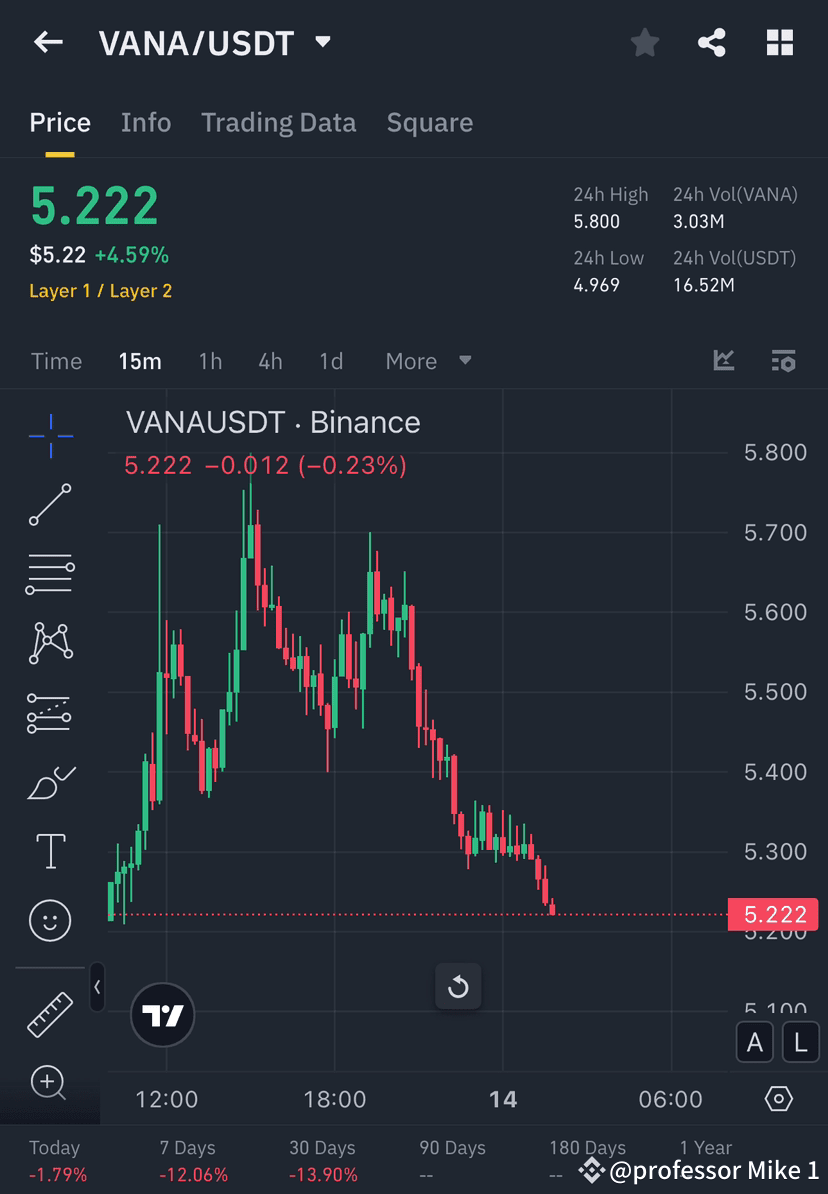
Task: Open the VANA/USDT pair selector arrow
Action: (322, 42)
